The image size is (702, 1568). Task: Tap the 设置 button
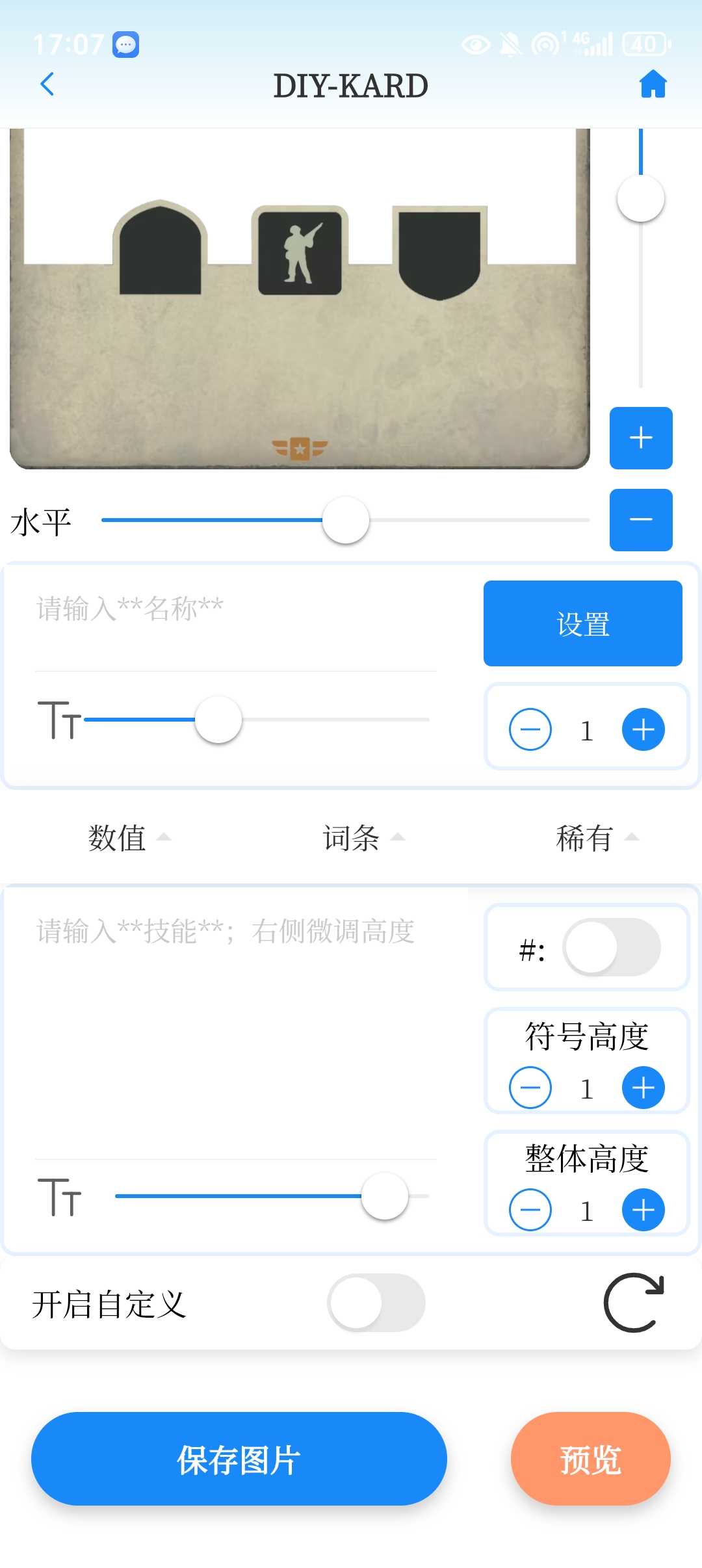(582, 623)
